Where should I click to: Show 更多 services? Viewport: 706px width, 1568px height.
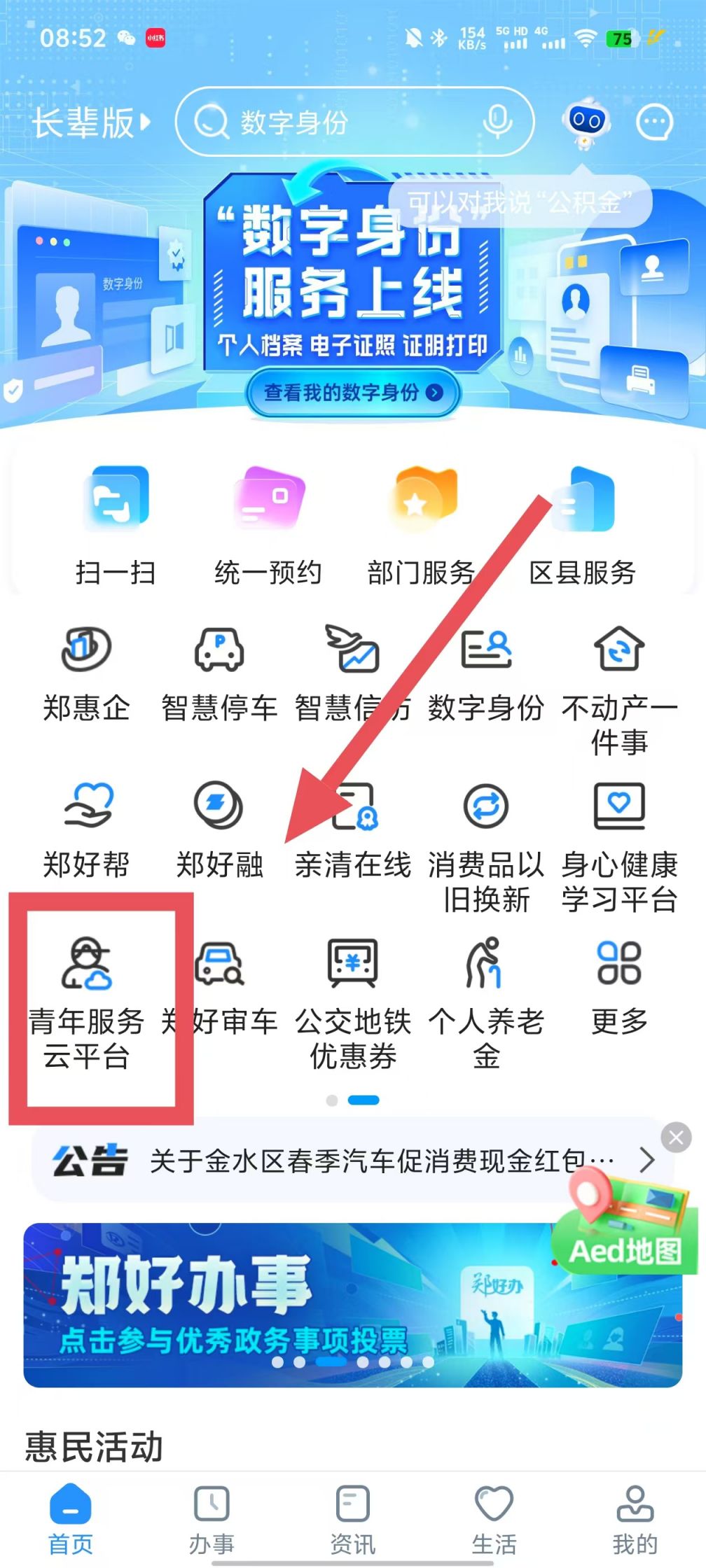coord(619,986)
